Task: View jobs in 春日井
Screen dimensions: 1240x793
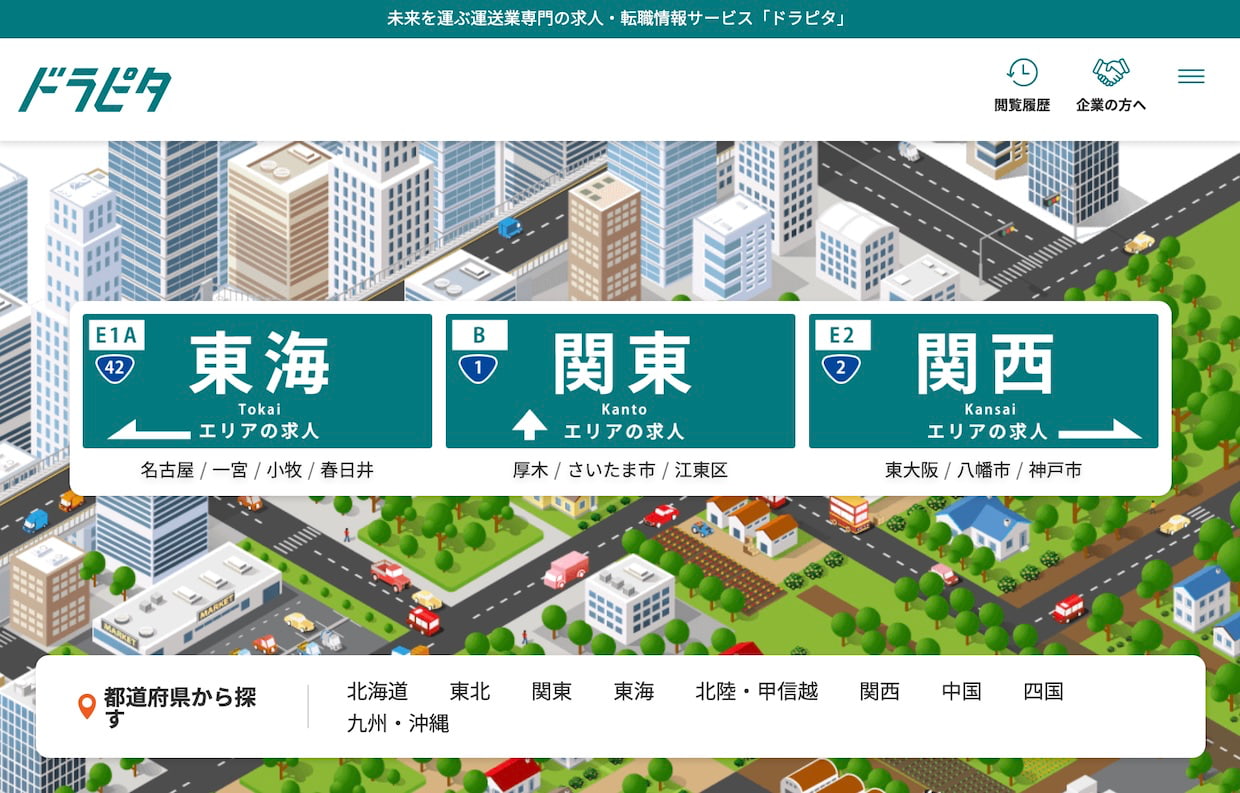Action: point(347,470)
